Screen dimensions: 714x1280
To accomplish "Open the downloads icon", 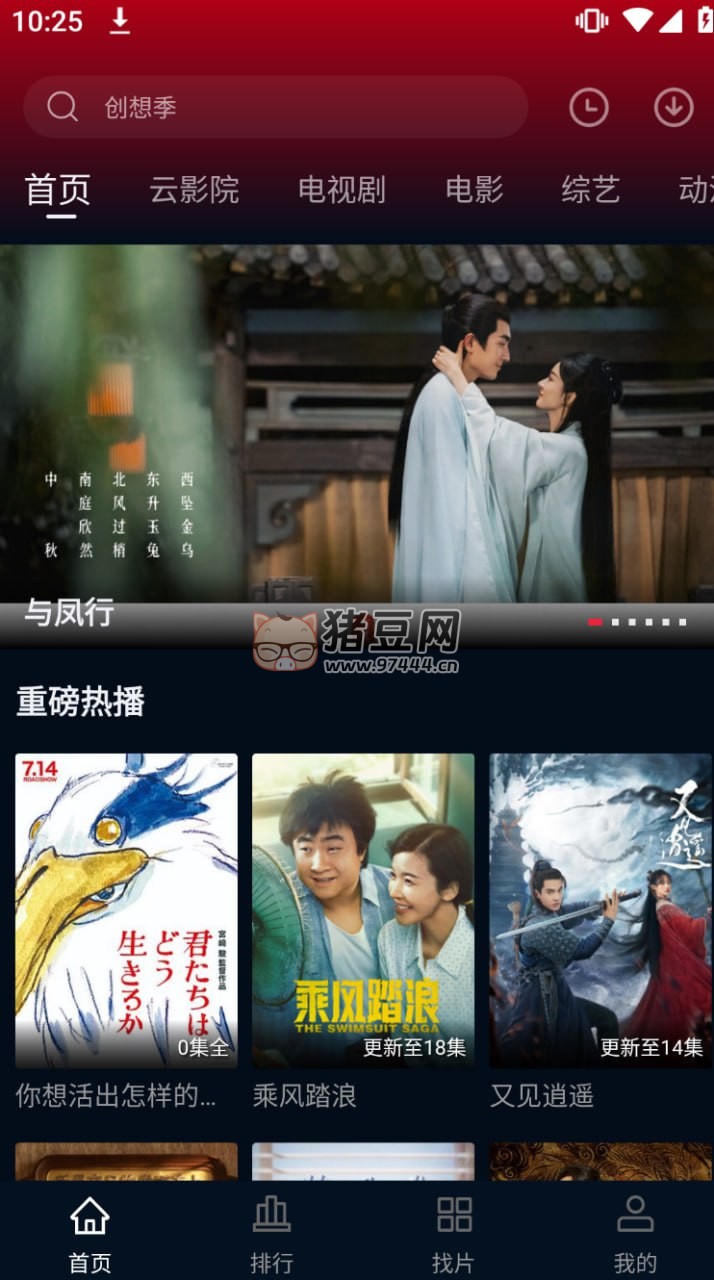I will (x=673, y=107).
